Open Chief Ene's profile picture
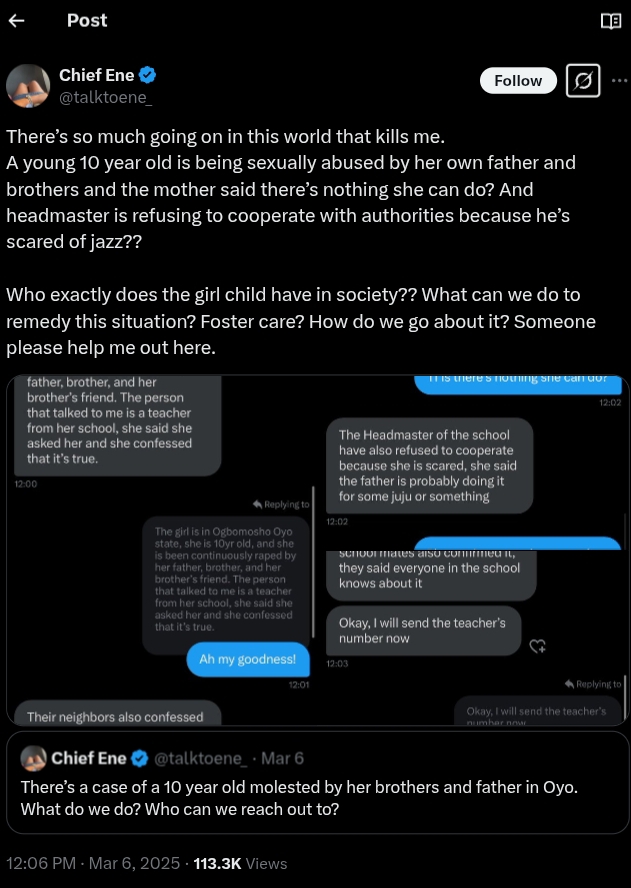The width and height of the screenshot is (631, 888). pyautogui.click(x=28, y=86)
